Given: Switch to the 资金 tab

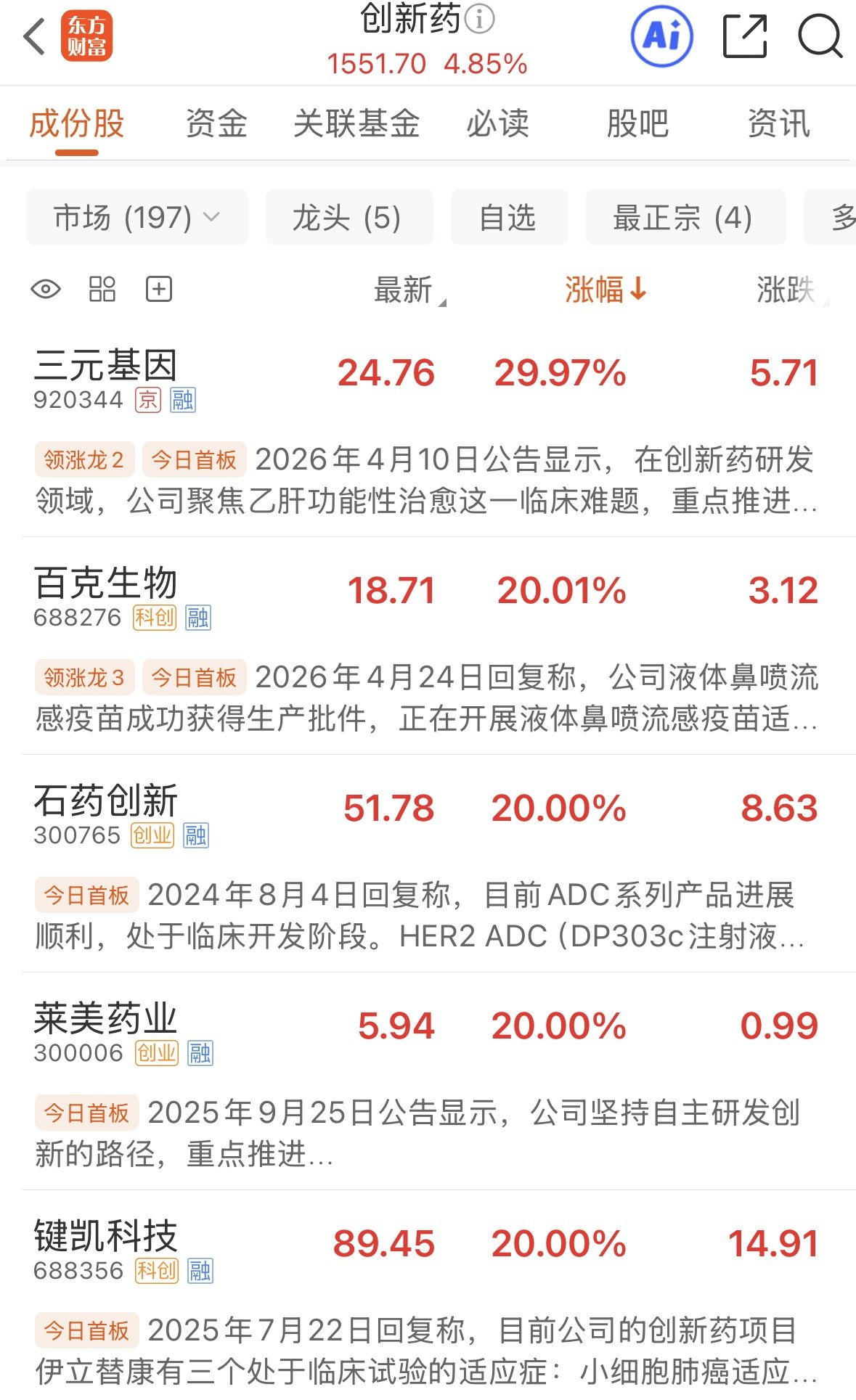Looking at the screenshot, I should click(x=216, y=123).
